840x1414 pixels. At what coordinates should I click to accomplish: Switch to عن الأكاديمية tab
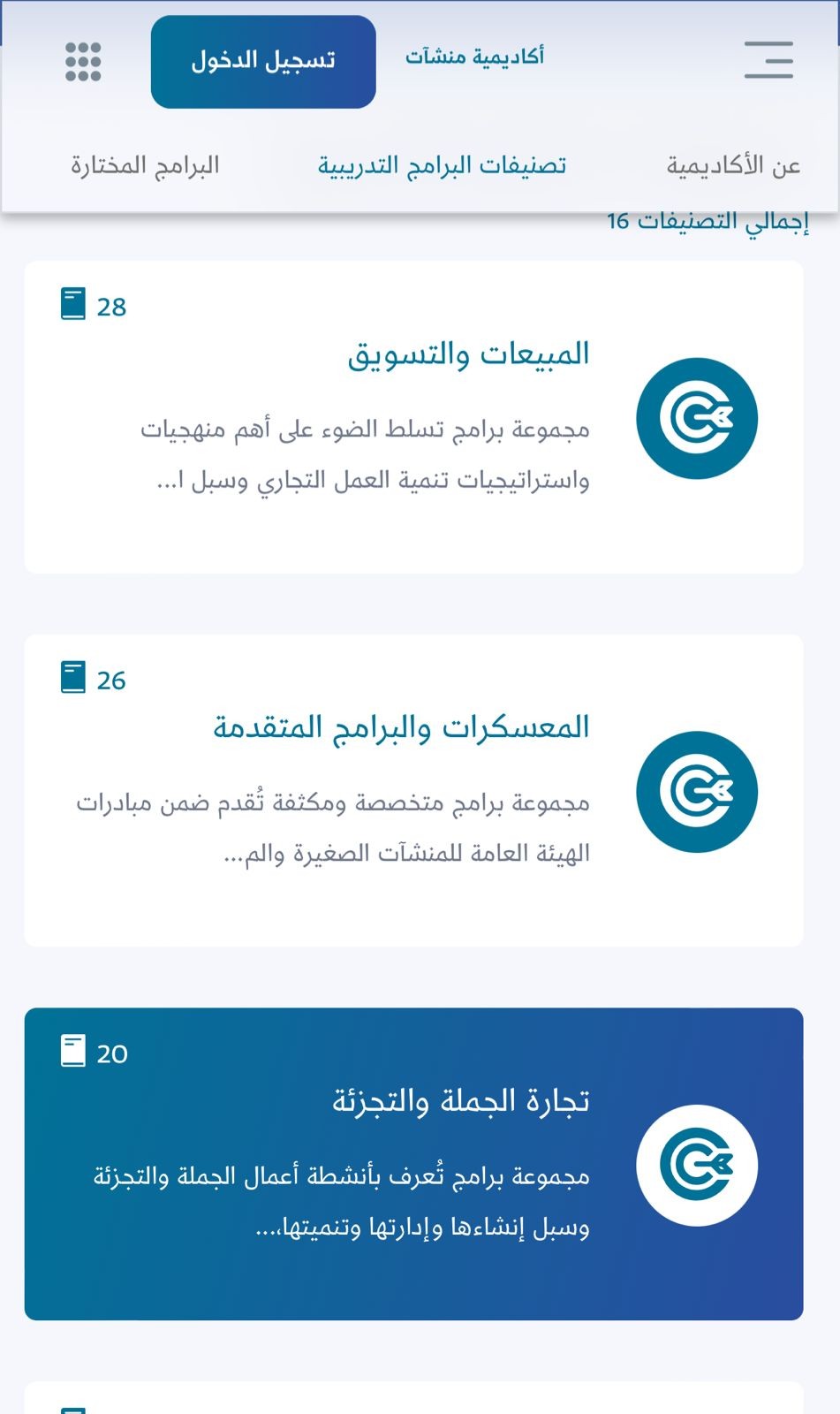(x=733, y=166)
